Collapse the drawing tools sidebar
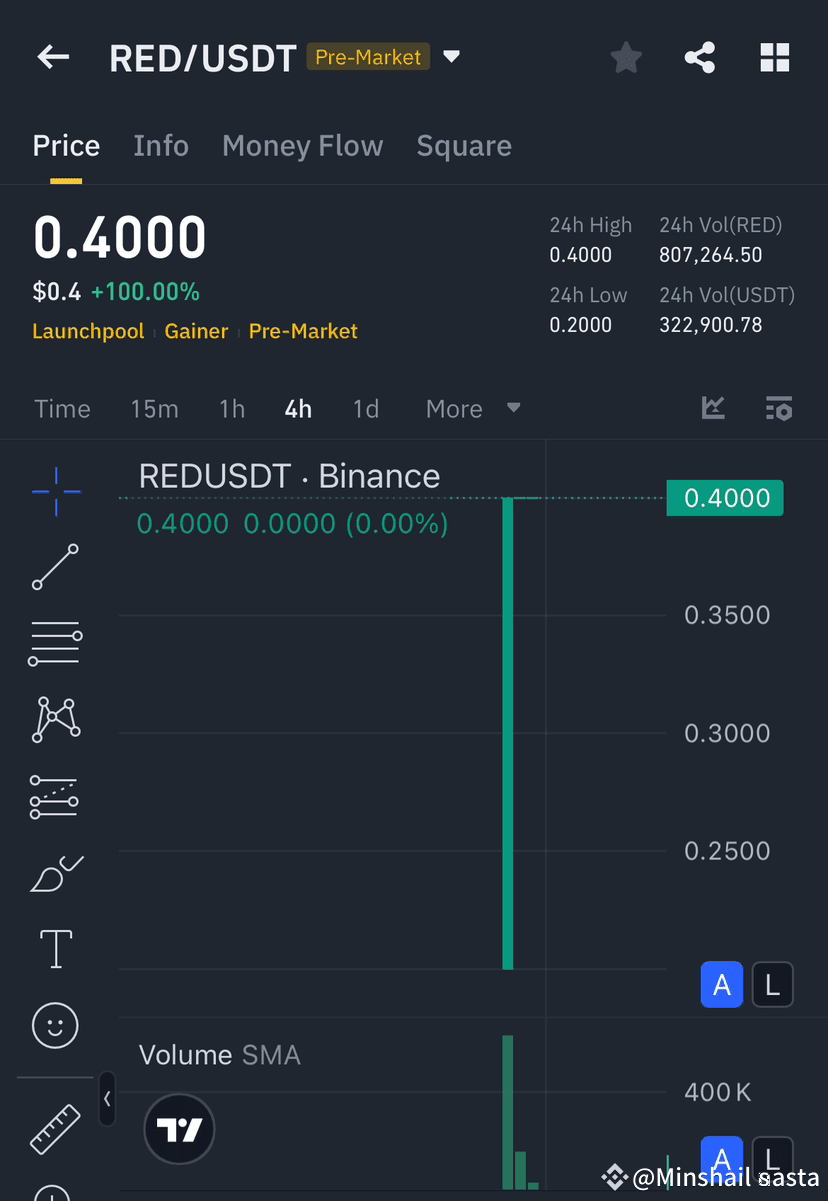Viewport: 828px width, 1201px height. [x=107, y=1098]
